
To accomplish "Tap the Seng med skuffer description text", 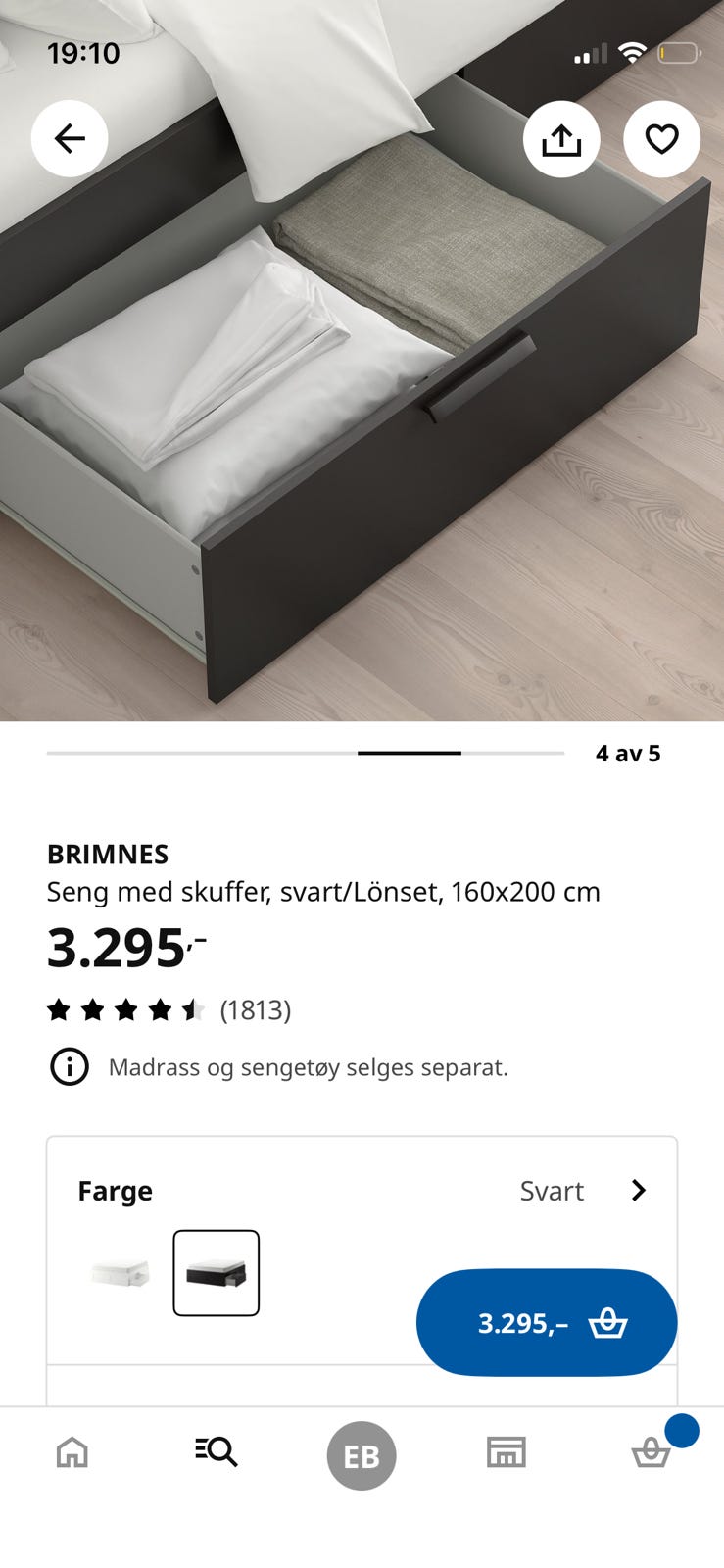I will click(x=323, y=892).
